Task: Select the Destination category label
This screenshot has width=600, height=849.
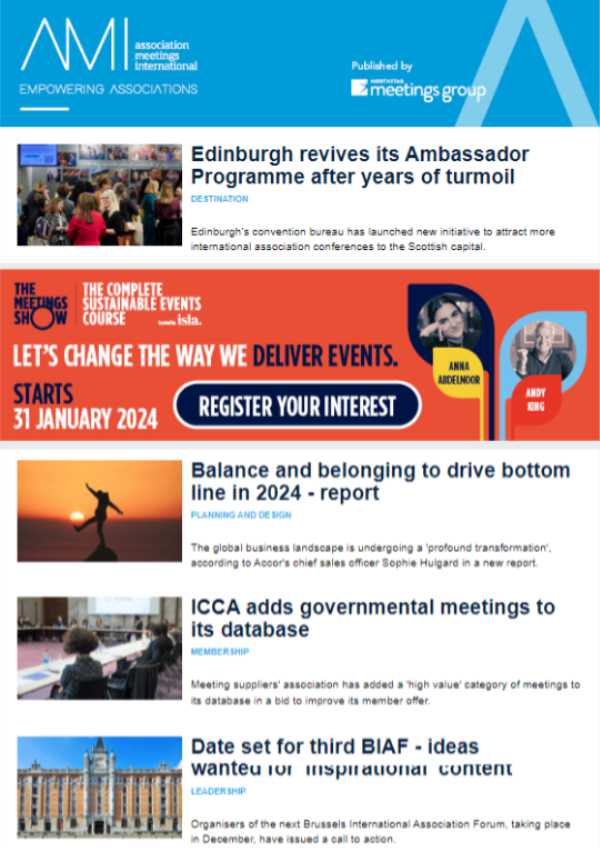Action: tap(219, 199)
